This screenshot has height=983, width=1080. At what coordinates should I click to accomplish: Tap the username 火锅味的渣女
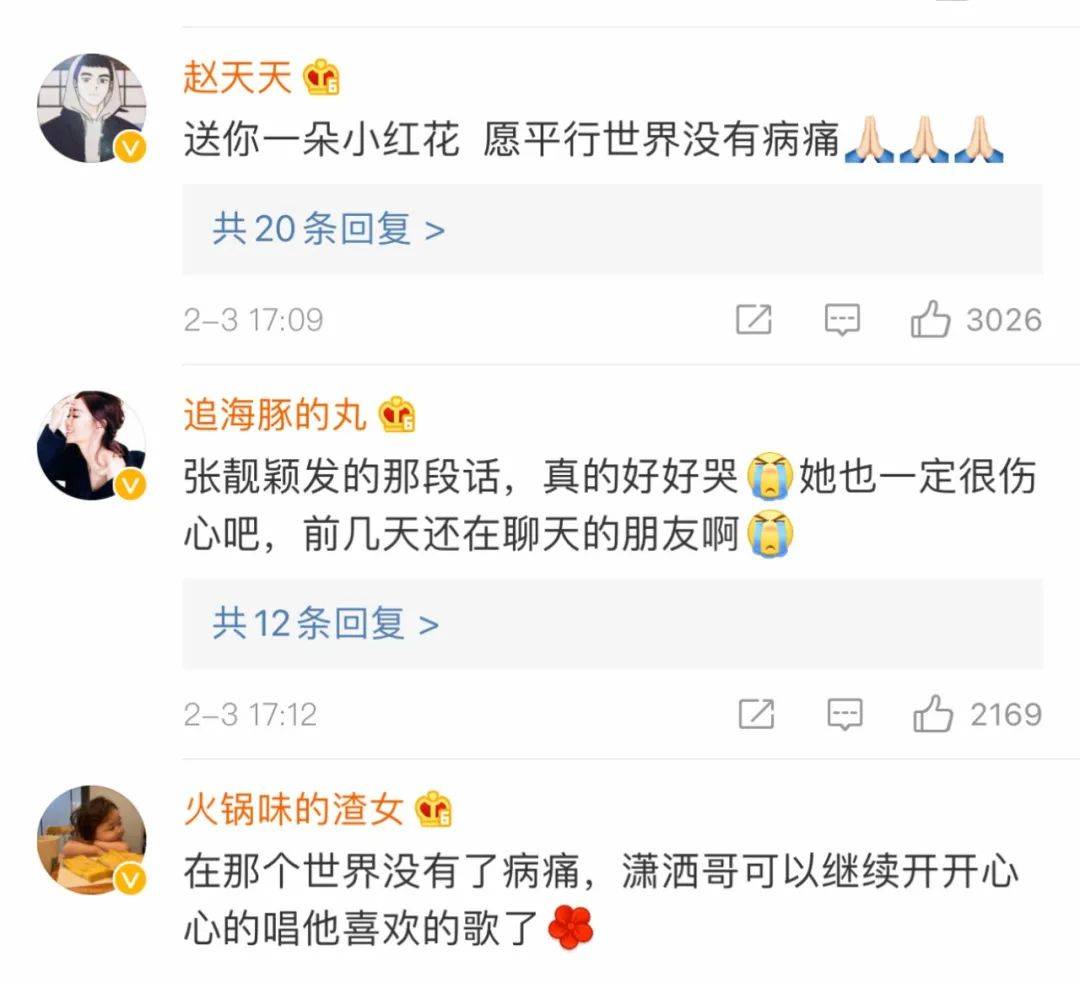(x=293, y=808)
